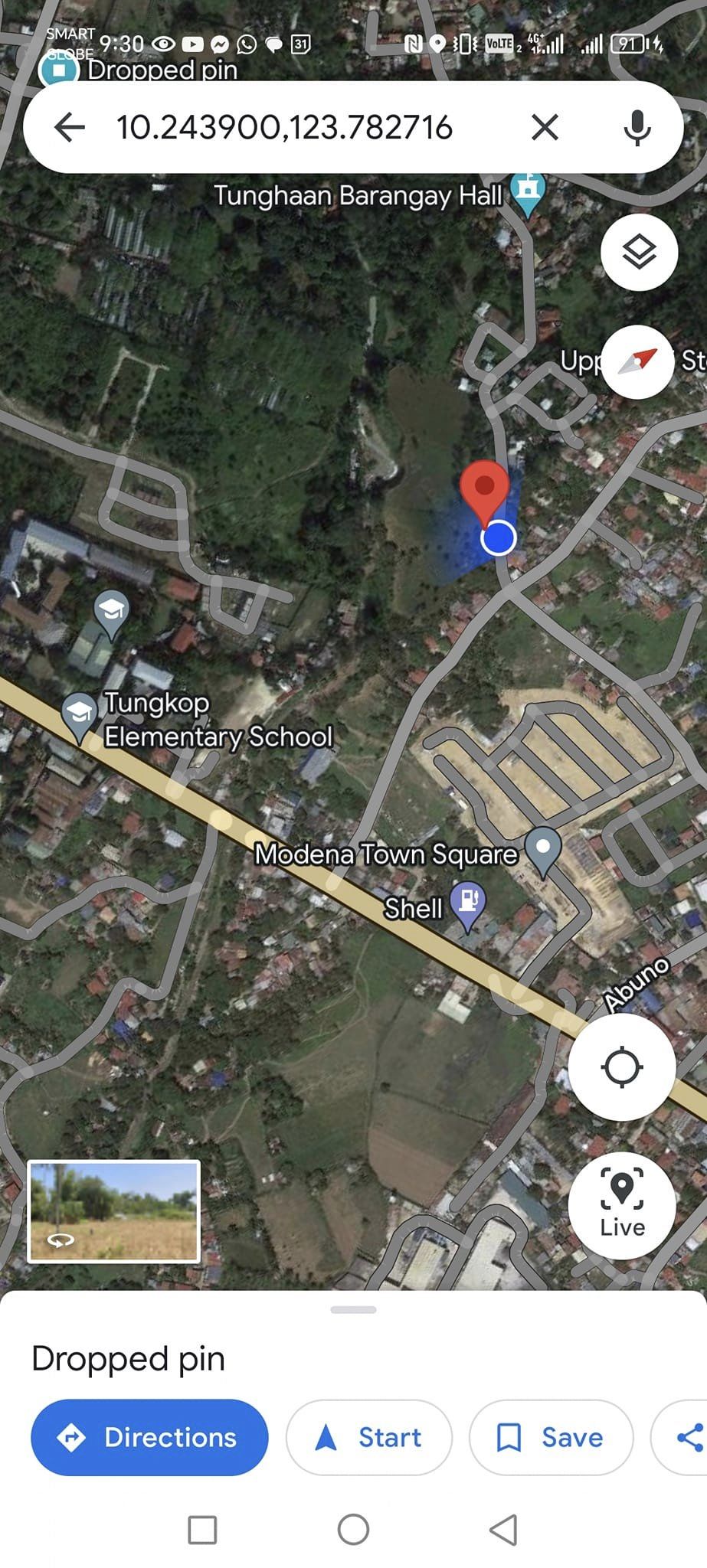The image size is (707, 1568).
Task: Edit the coordinates in the search field
Action: point(284,127)
